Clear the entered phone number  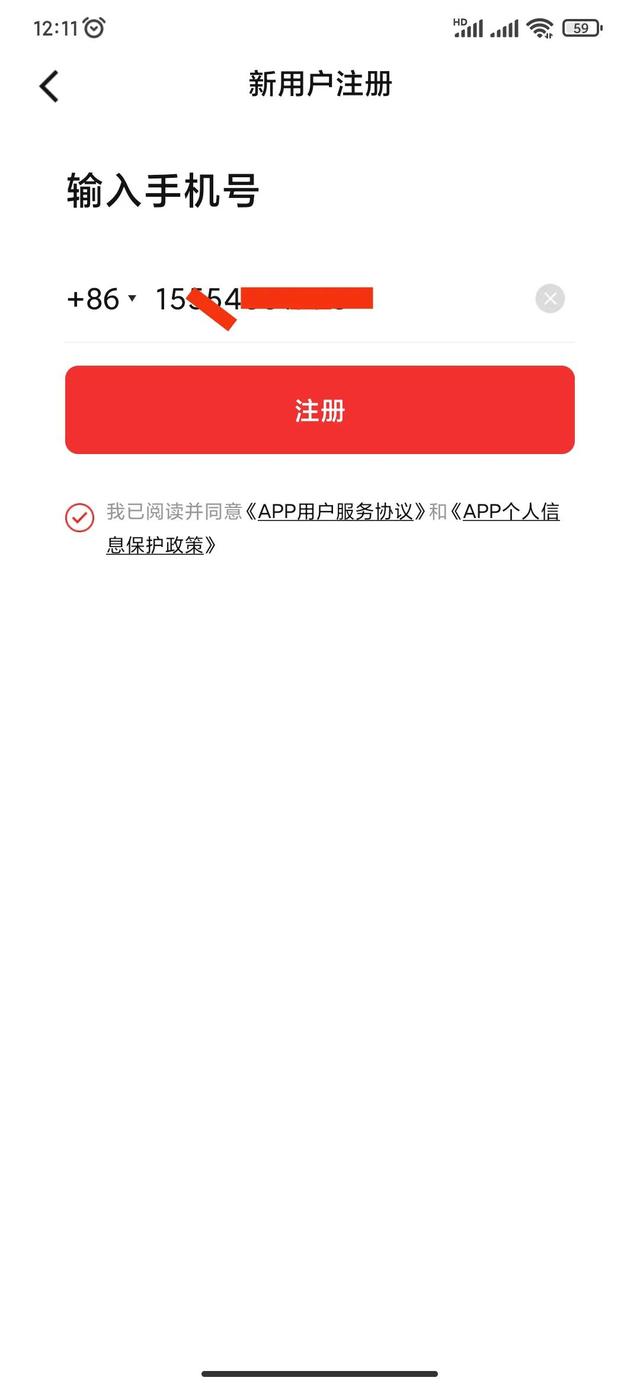click(550, 299)
